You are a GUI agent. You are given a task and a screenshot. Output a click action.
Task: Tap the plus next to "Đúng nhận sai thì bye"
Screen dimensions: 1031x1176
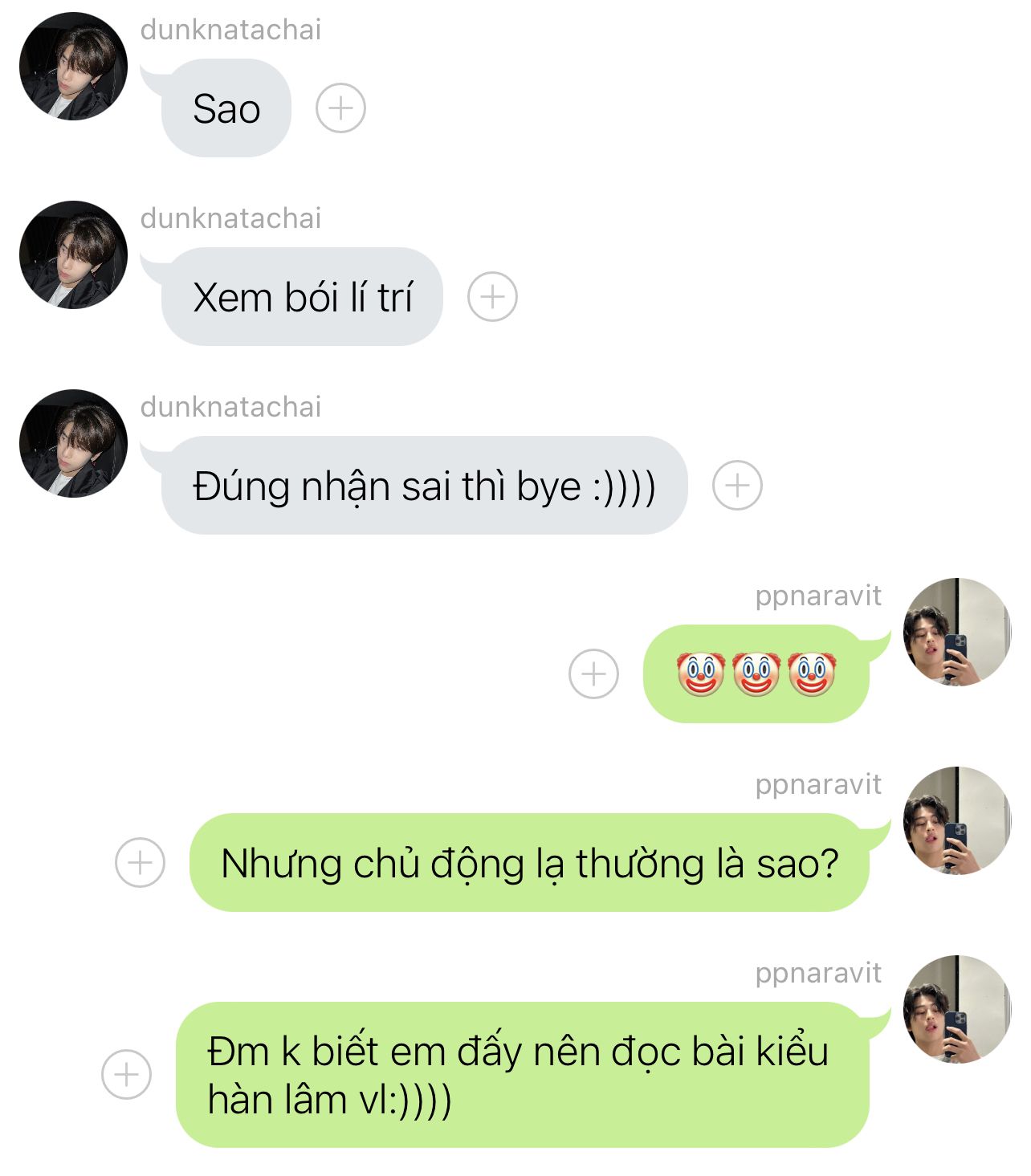[x=737, y=486]
